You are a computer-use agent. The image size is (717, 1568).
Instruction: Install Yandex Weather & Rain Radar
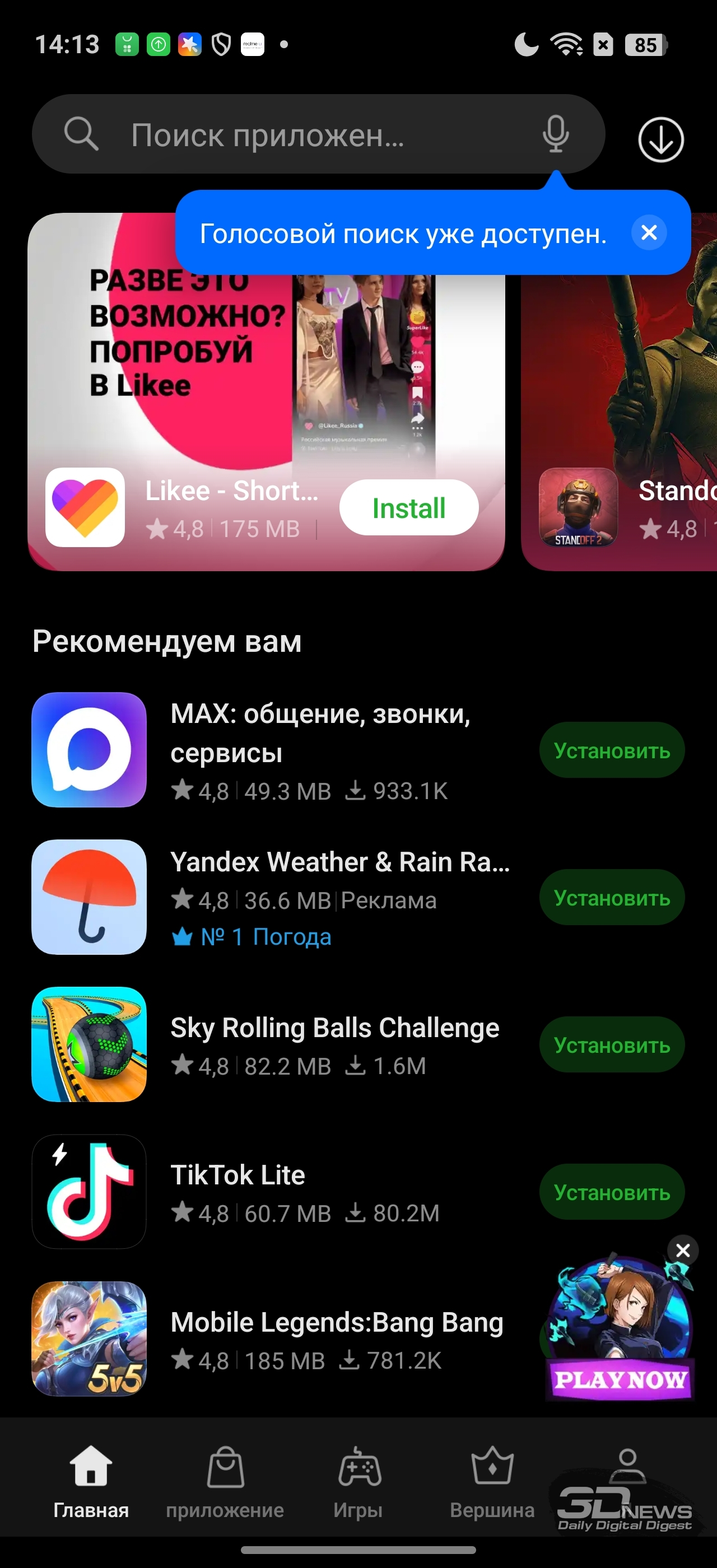click(611, 898)
